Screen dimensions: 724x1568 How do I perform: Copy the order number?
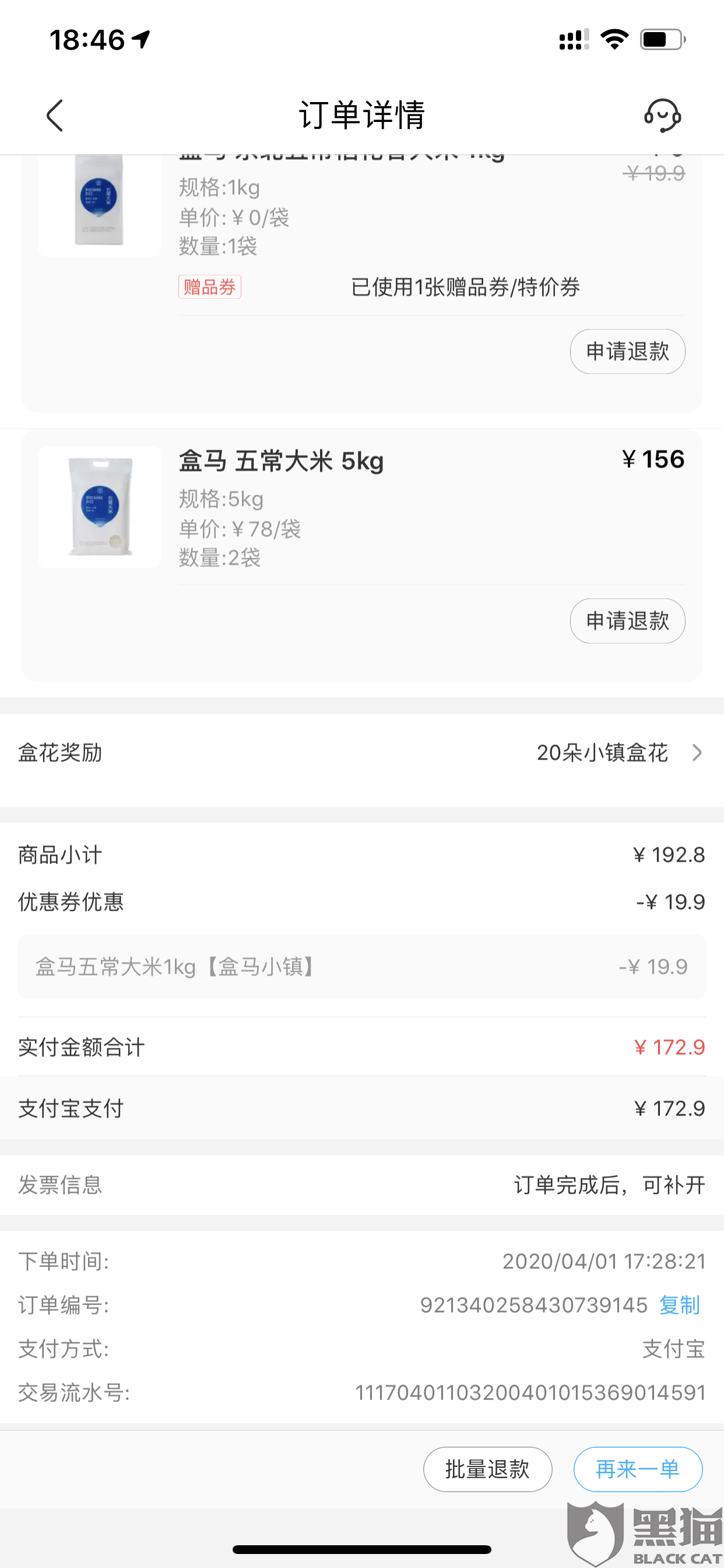click(680, 1305)
